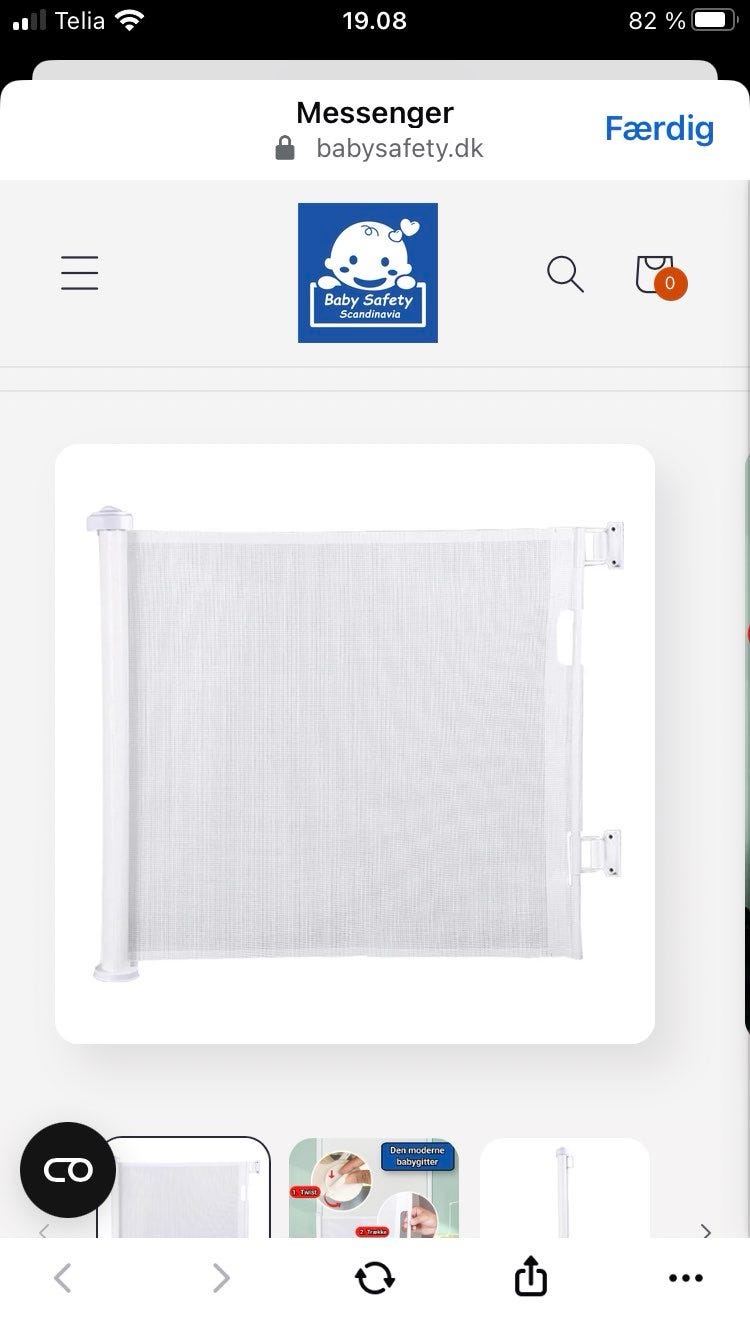The width and height of the screenshot is (750, 1334).
Task: Select the rolled-up gate thumbnail
Action: (x=565, y=1188)
